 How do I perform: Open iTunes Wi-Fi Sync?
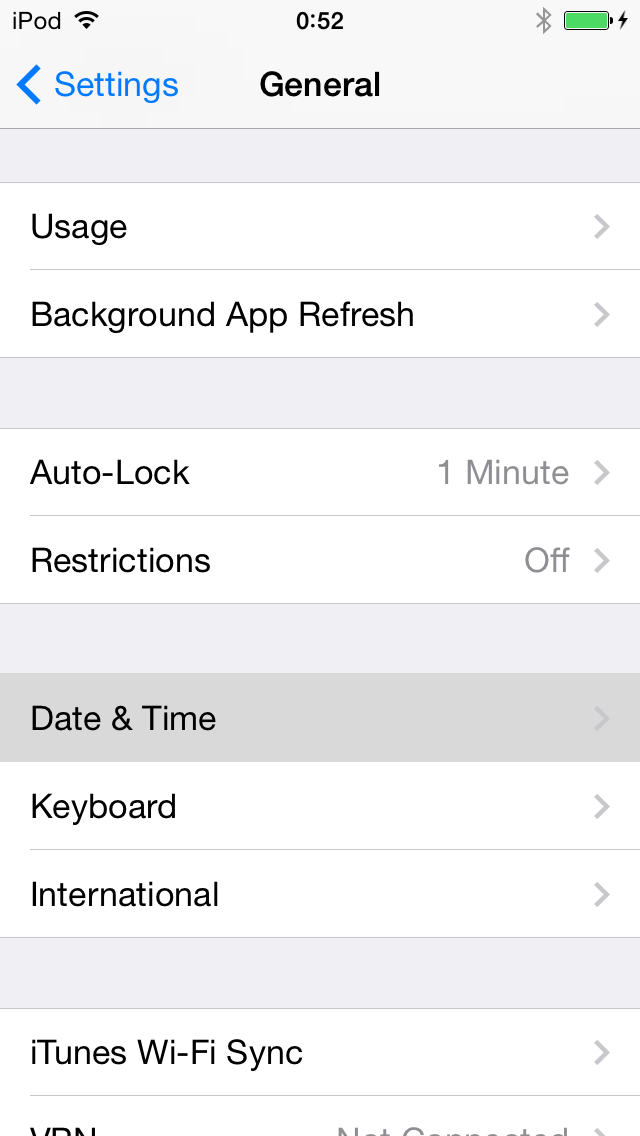point(320,1053)
